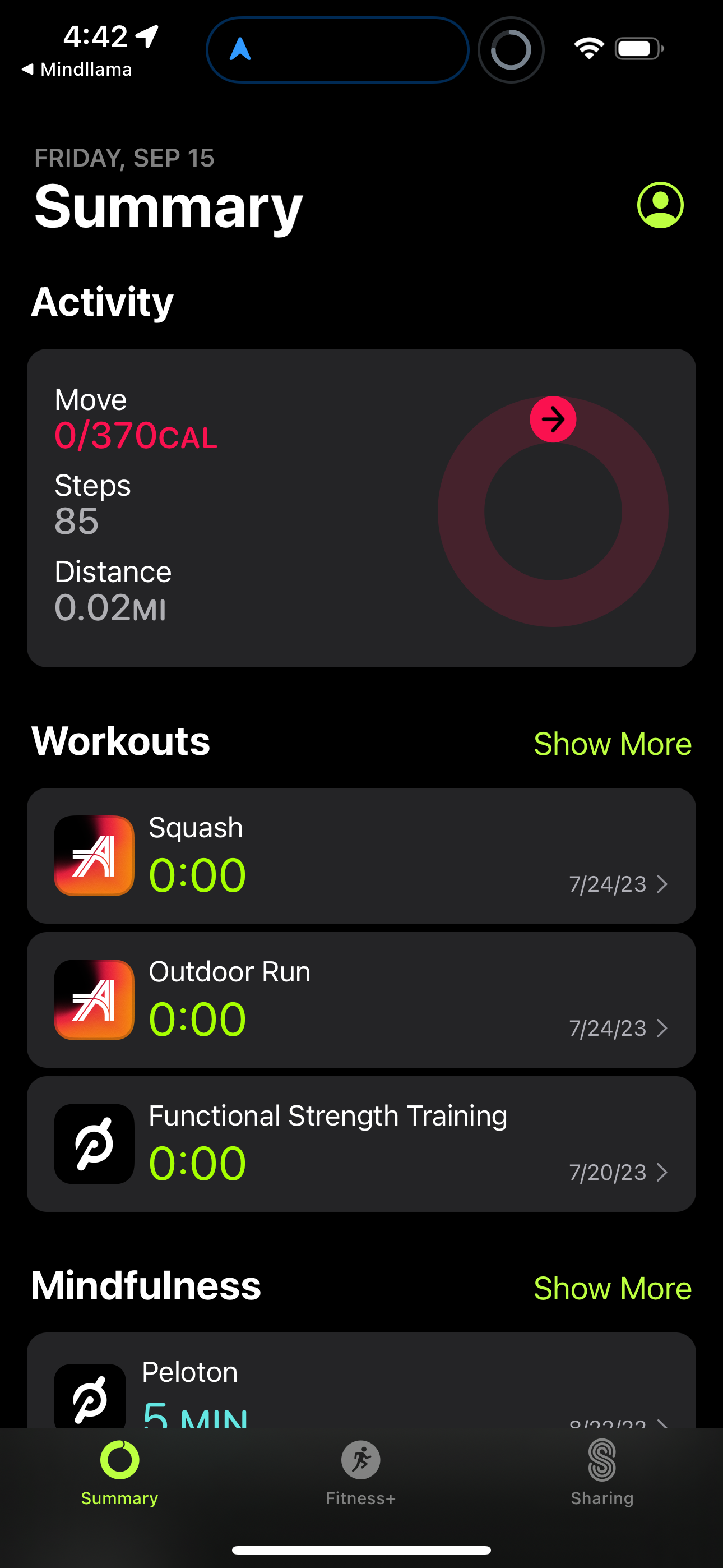Open the Outdoor Run workout chevron
The image size is (723, 1568).
click(x=662, y=1029)
